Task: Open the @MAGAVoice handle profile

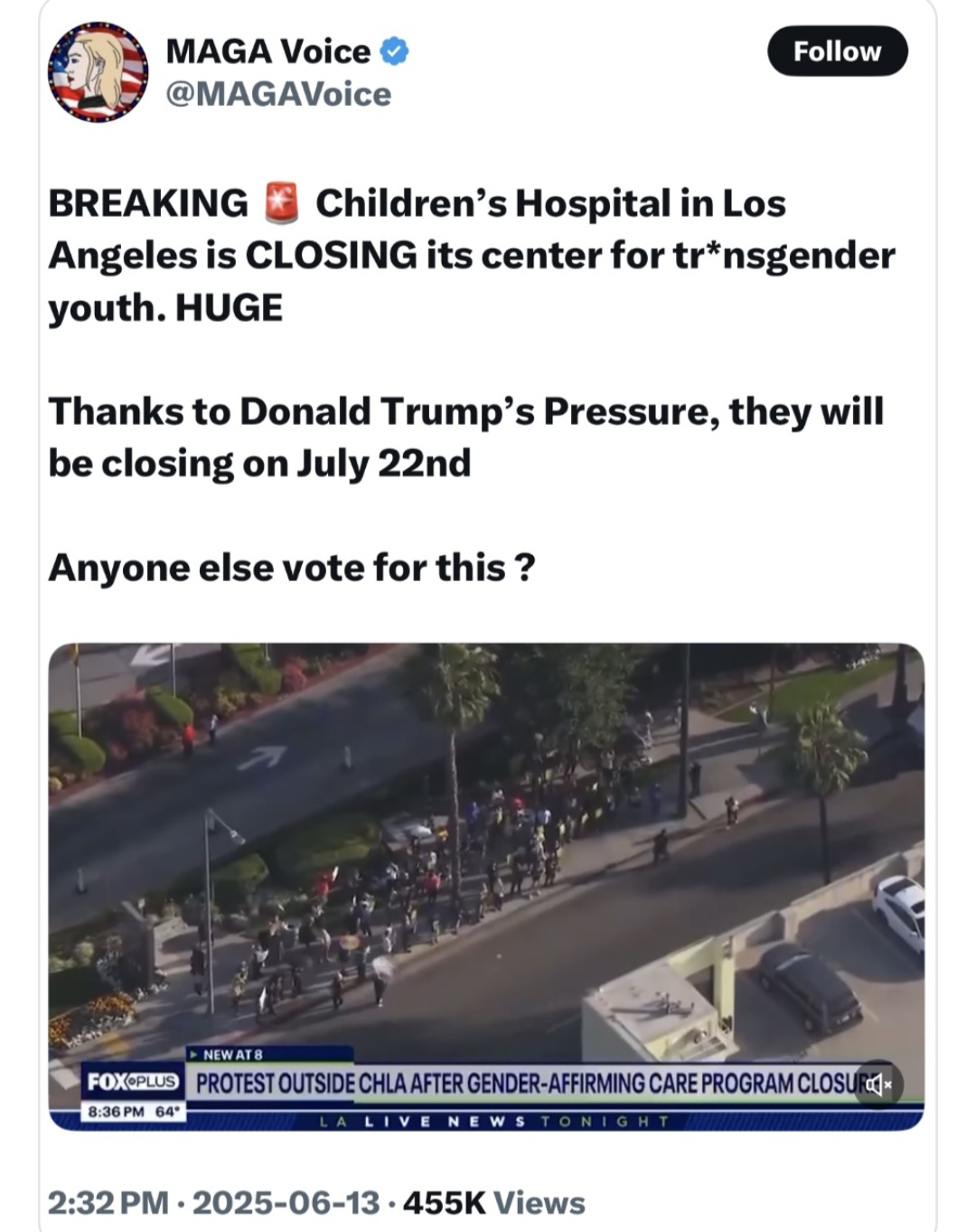Action: pos(278,95)
